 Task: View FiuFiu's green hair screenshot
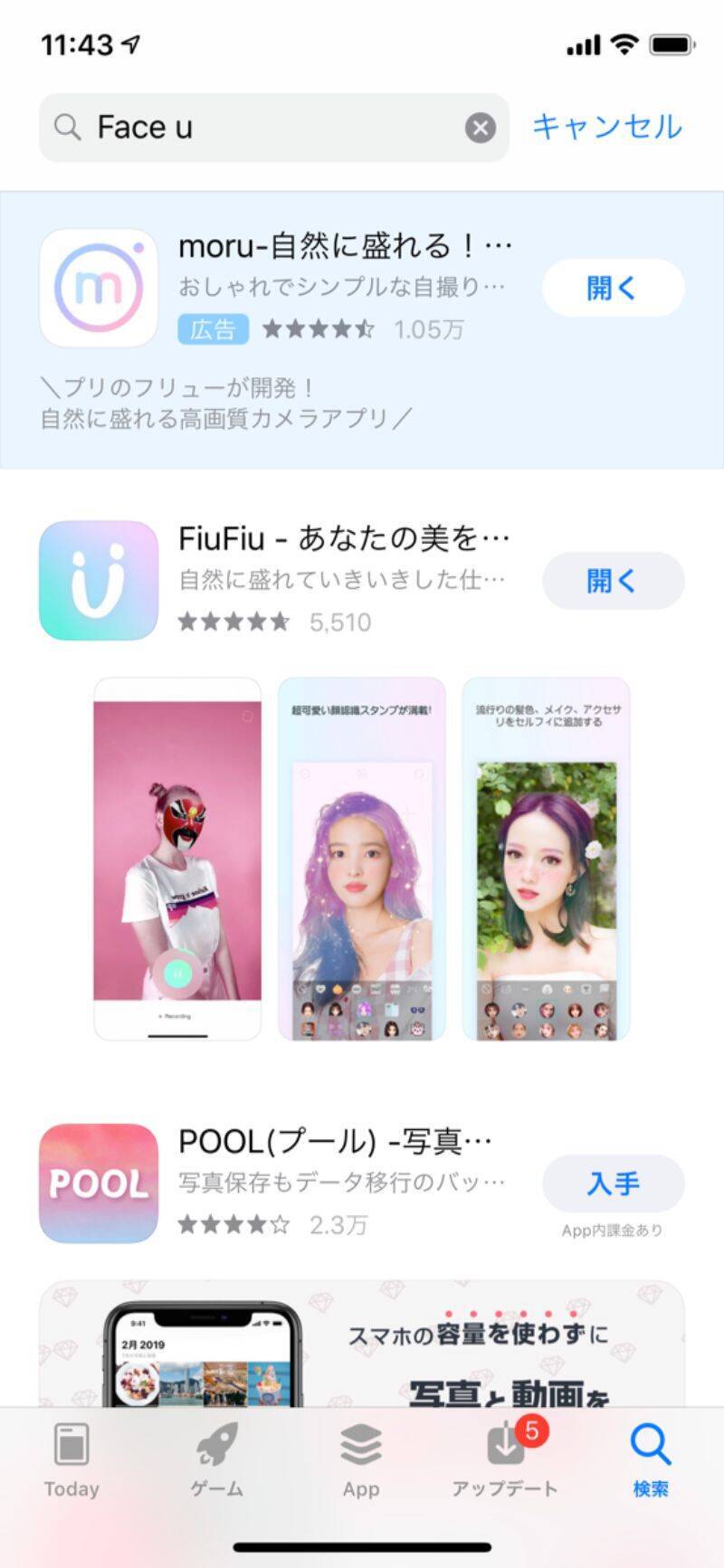point(546,858)
